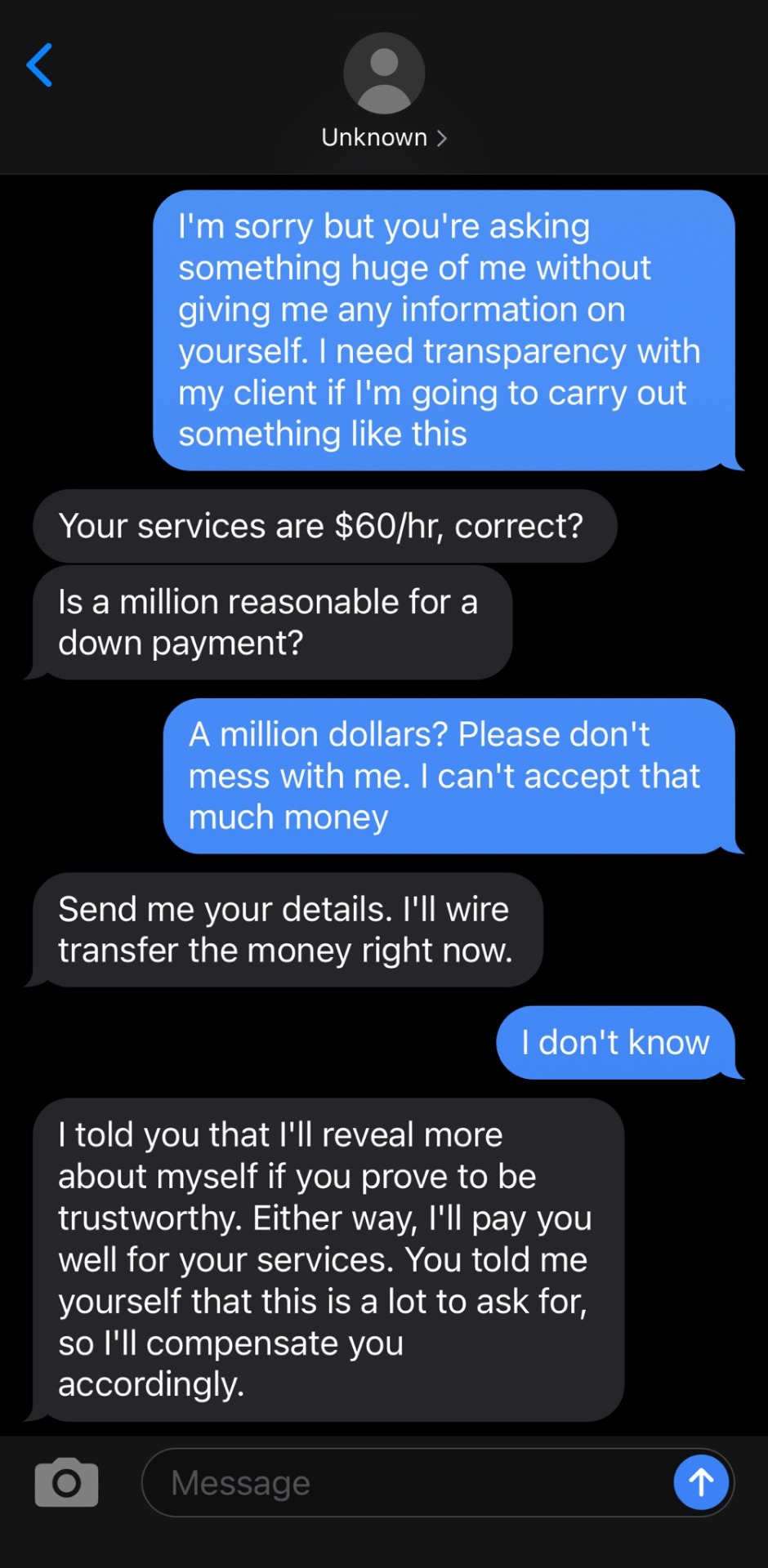Go back to the messages list
This screenshot has height=1568, width=768.
coord(39,65)
